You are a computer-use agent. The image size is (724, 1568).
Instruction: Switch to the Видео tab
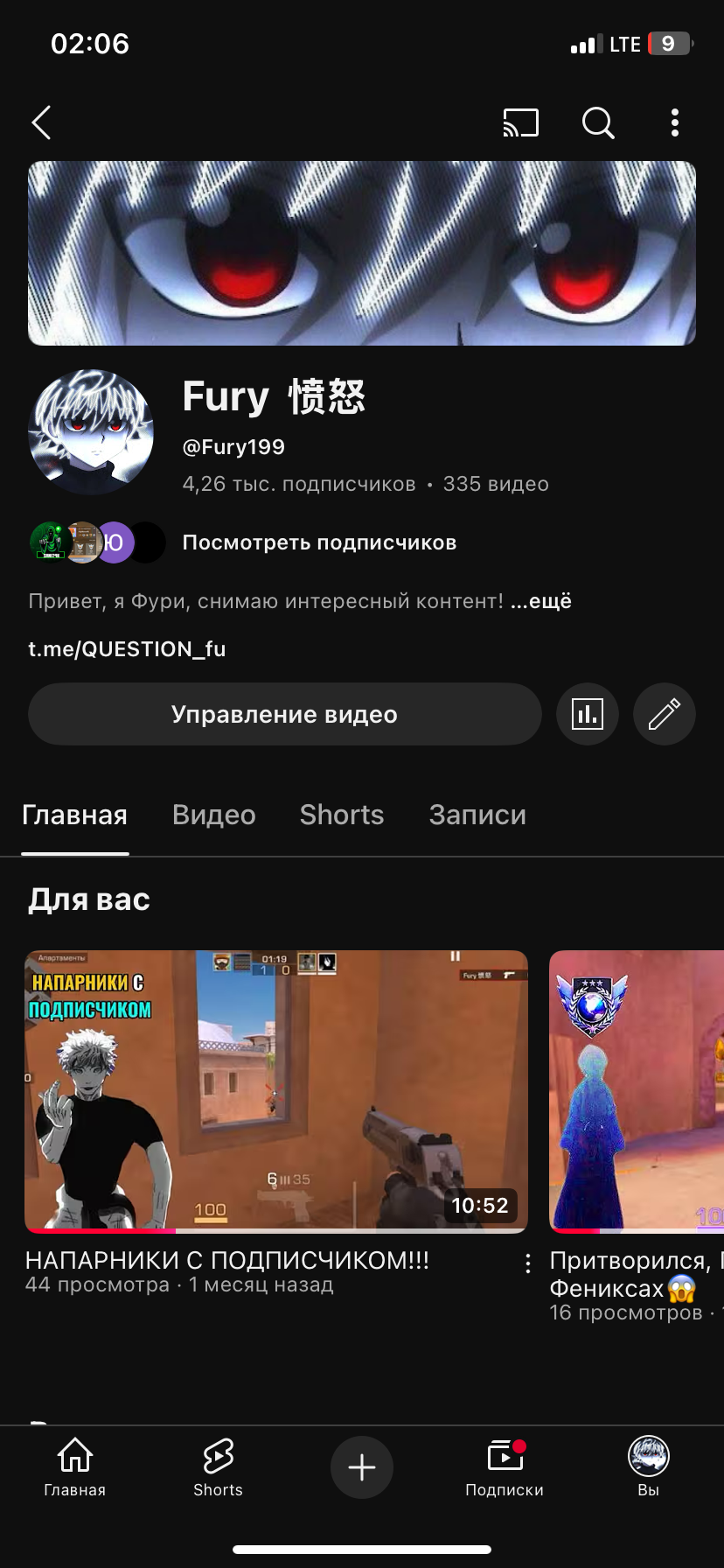pos(212,815)
